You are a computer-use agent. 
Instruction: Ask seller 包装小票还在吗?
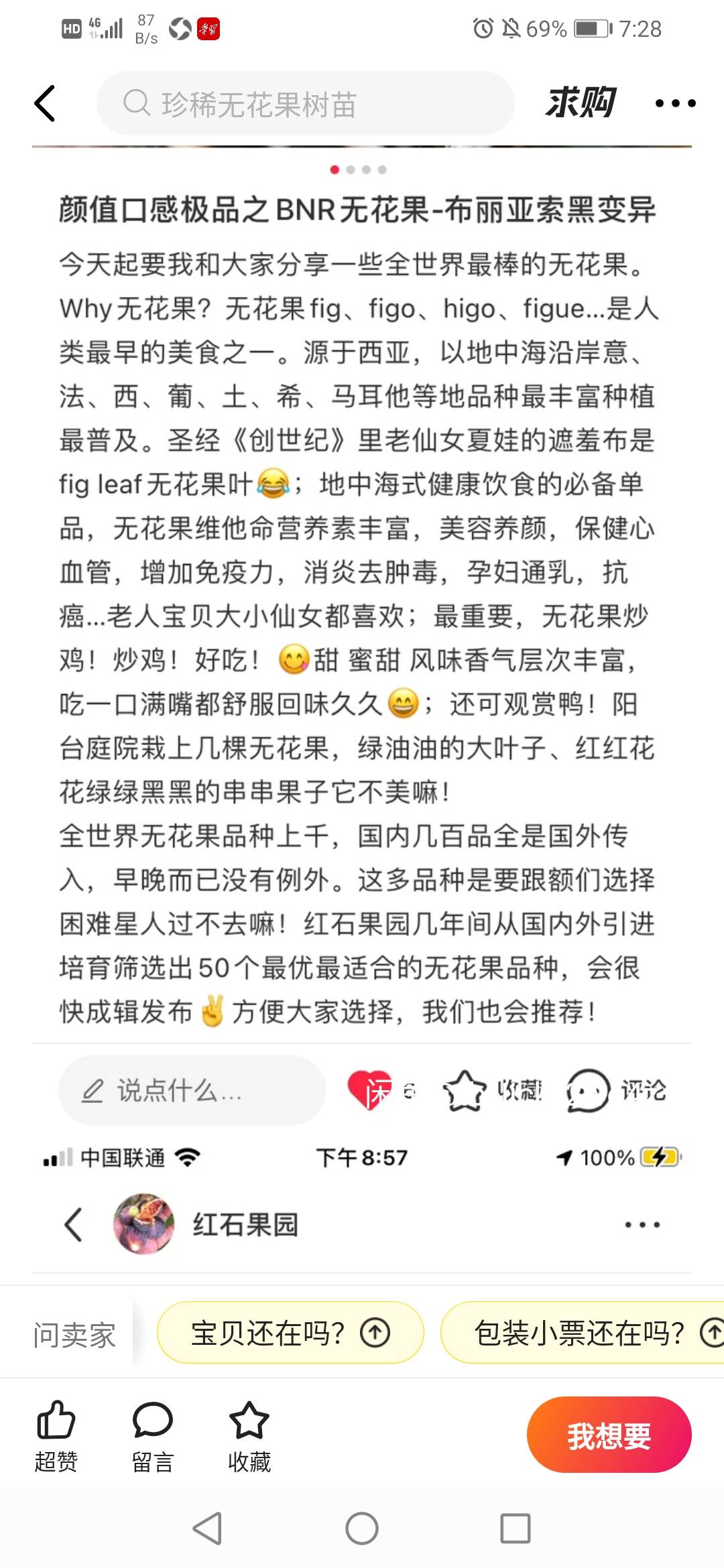582,1332
